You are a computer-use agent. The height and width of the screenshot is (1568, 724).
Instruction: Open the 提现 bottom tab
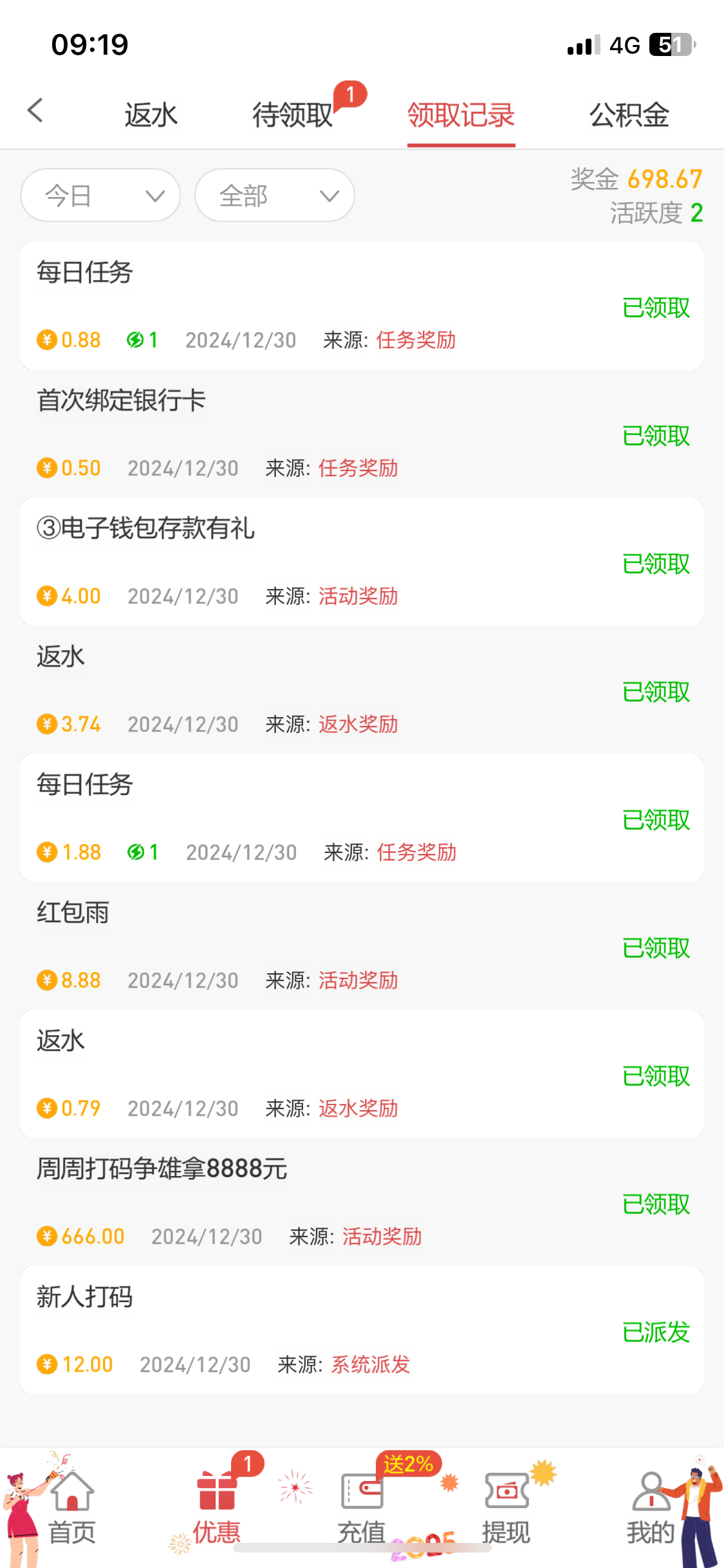506,1507
